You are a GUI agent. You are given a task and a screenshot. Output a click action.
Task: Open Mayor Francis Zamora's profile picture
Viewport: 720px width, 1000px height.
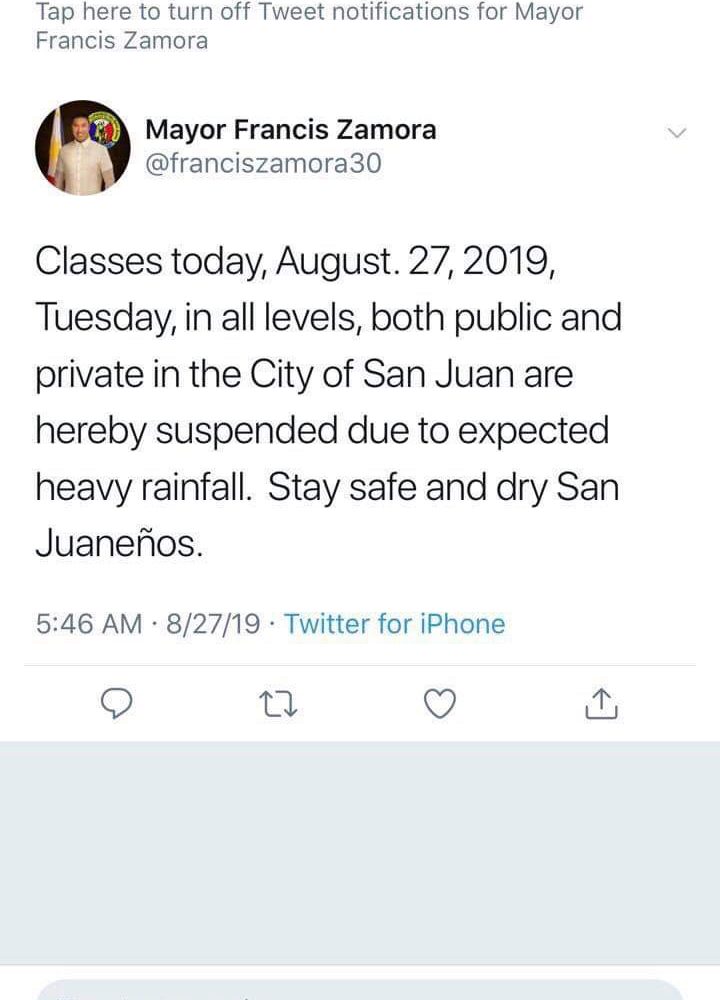tap(83, 147)
